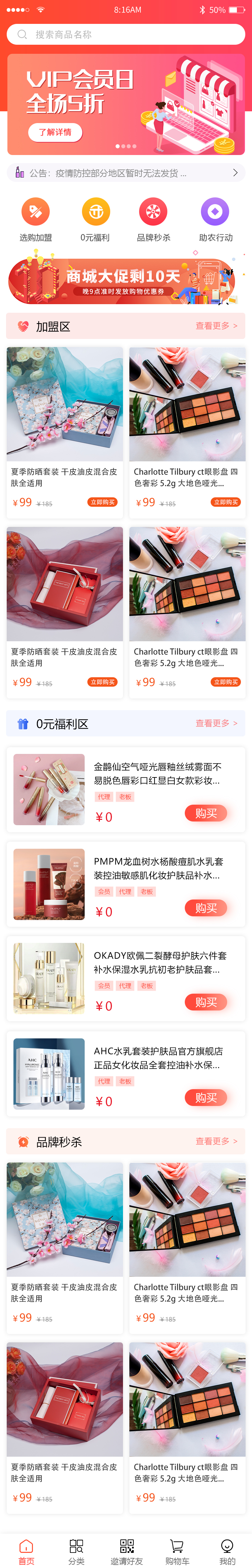
Task: Open 品牌秒杀 shortcut
Action: (154, 219)
